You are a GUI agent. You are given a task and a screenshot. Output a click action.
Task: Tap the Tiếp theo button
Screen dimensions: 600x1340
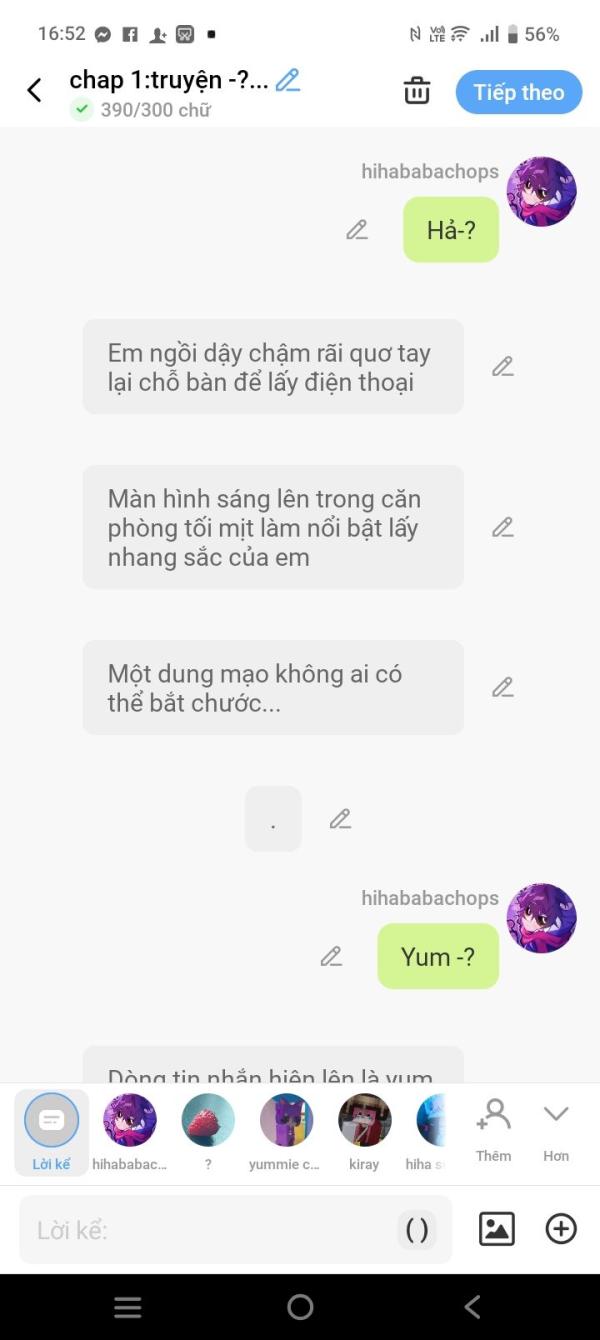518,92
